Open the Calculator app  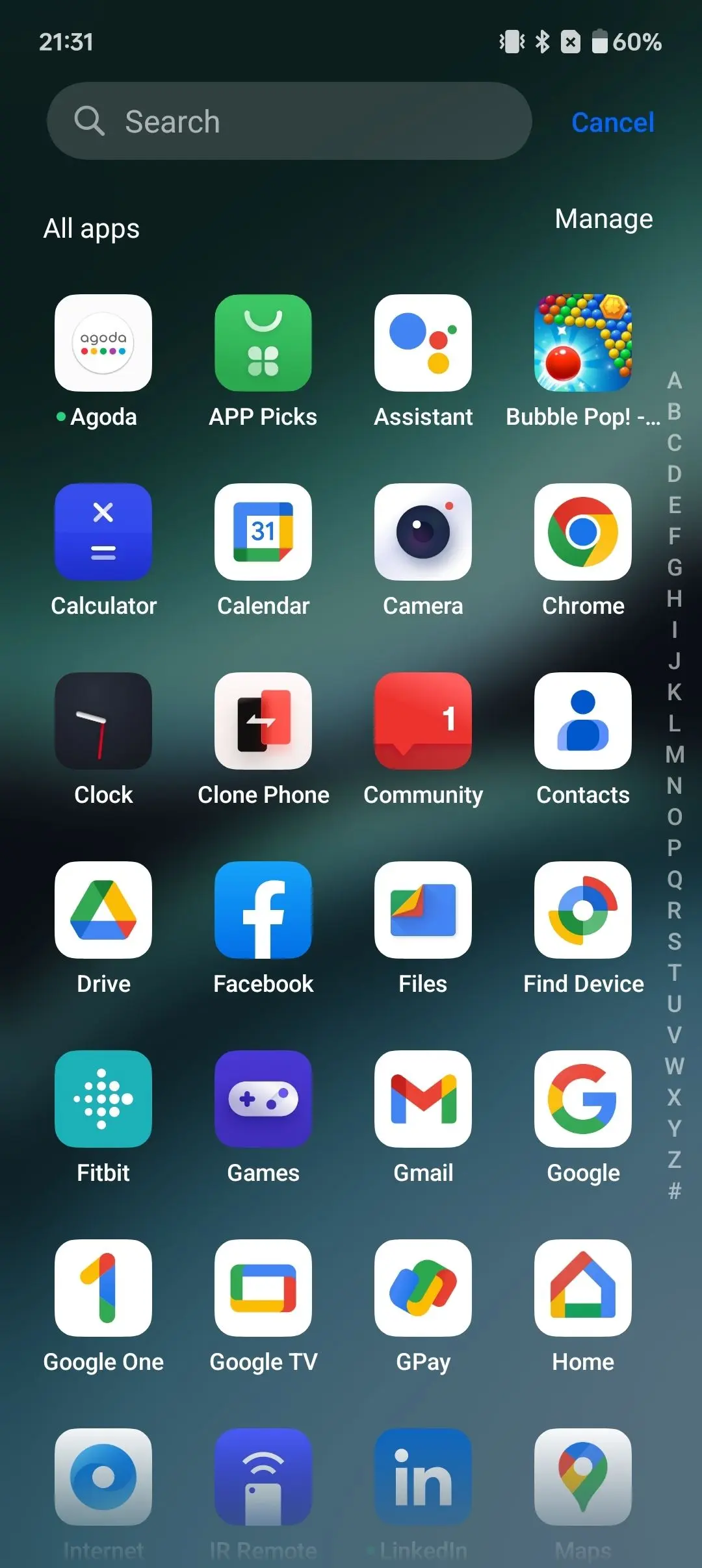pos(103,532)
